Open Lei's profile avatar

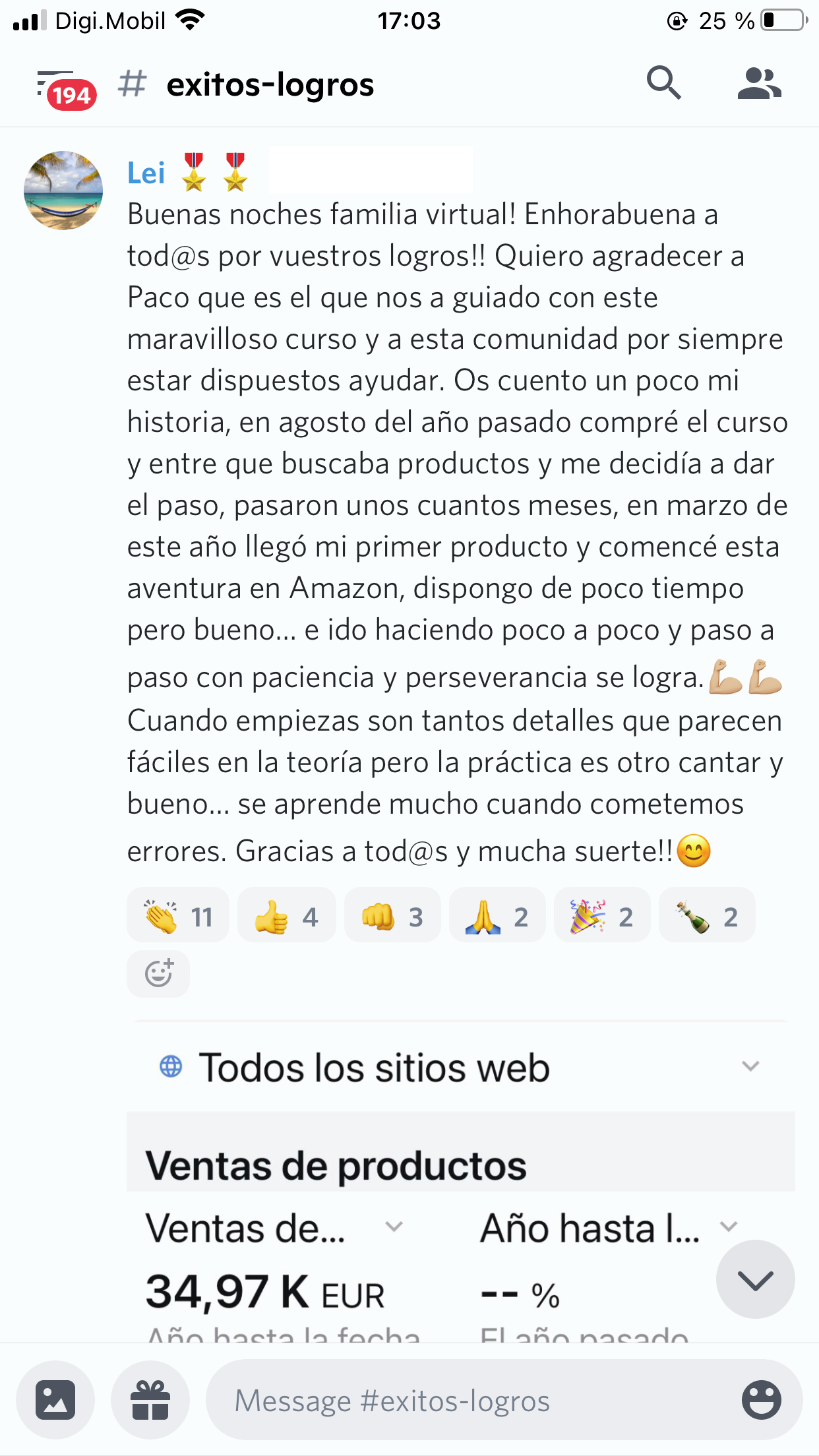coord(63,191)
